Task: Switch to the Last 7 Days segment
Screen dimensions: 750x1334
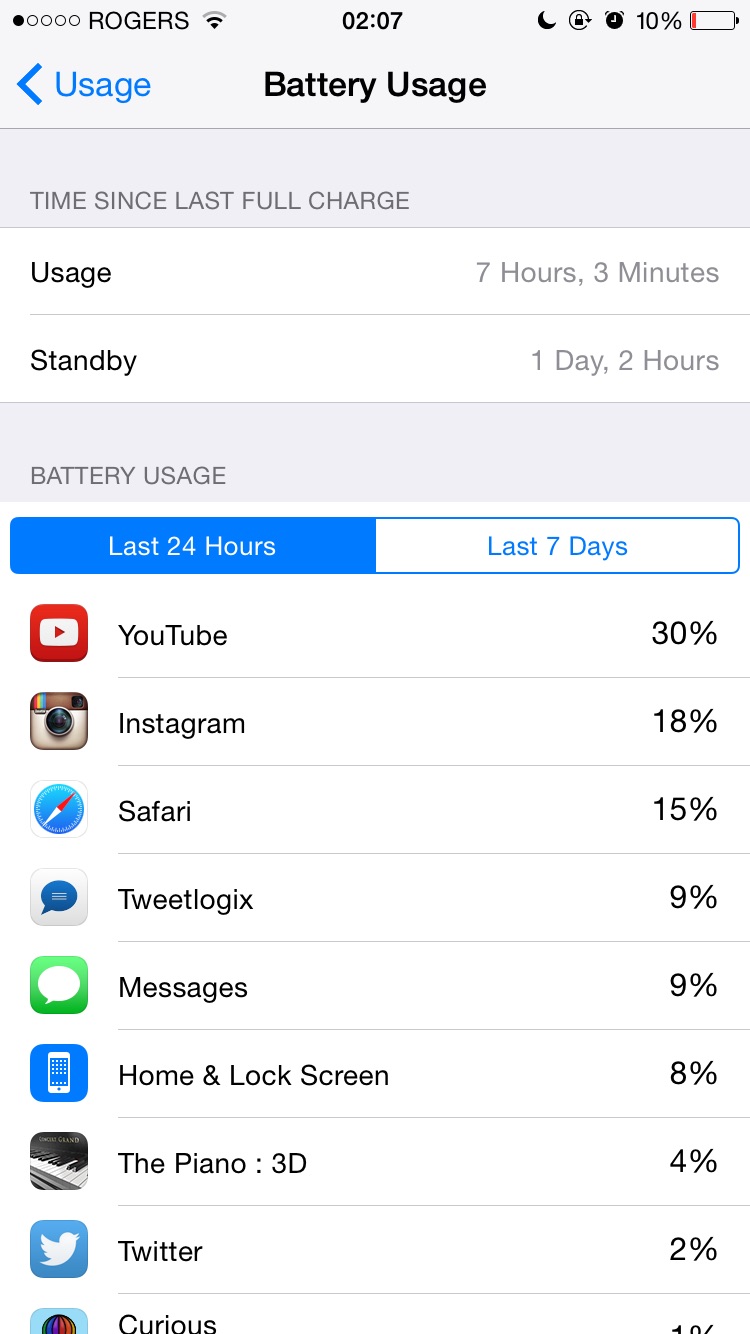Action: tap(557, 546)
